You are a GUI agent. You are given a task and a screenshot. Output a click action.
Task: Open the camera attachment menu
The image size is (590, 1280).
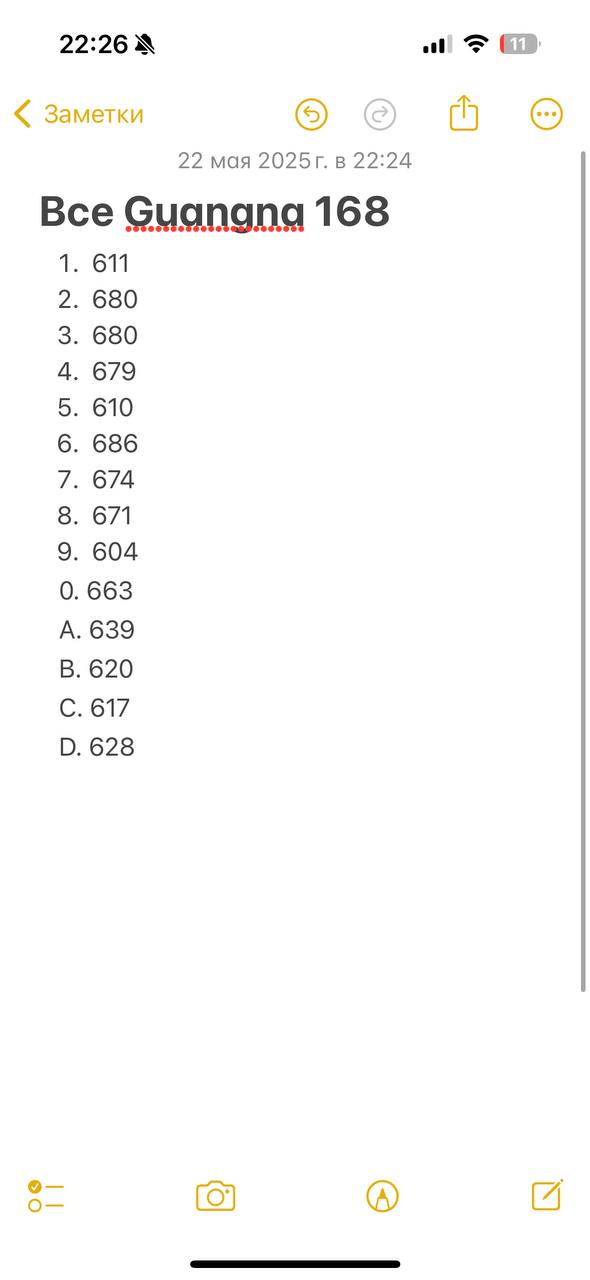pos(215,1195)
